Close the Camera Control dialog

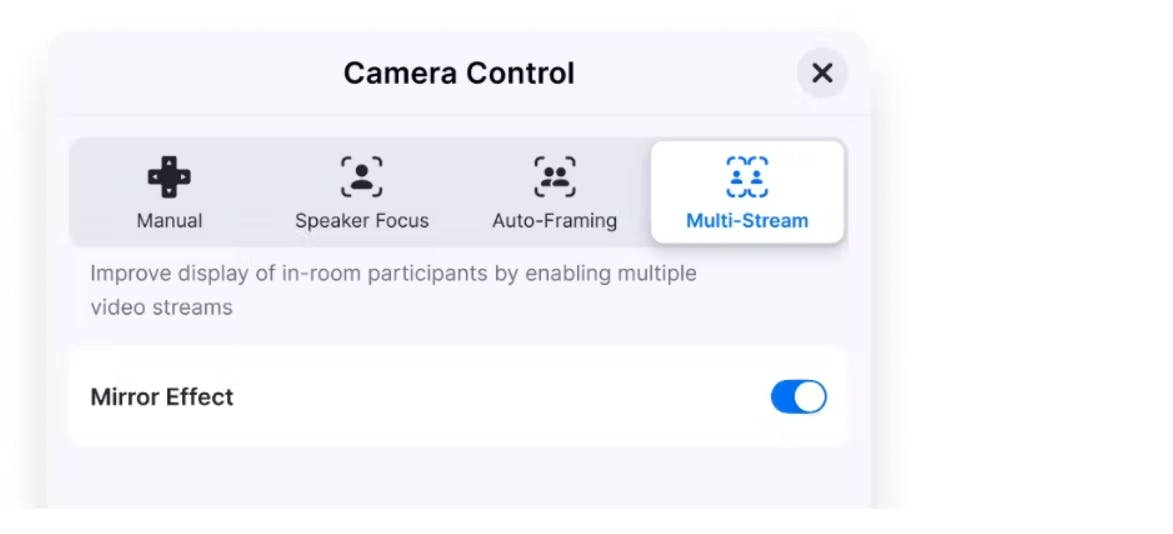[822, 73]
